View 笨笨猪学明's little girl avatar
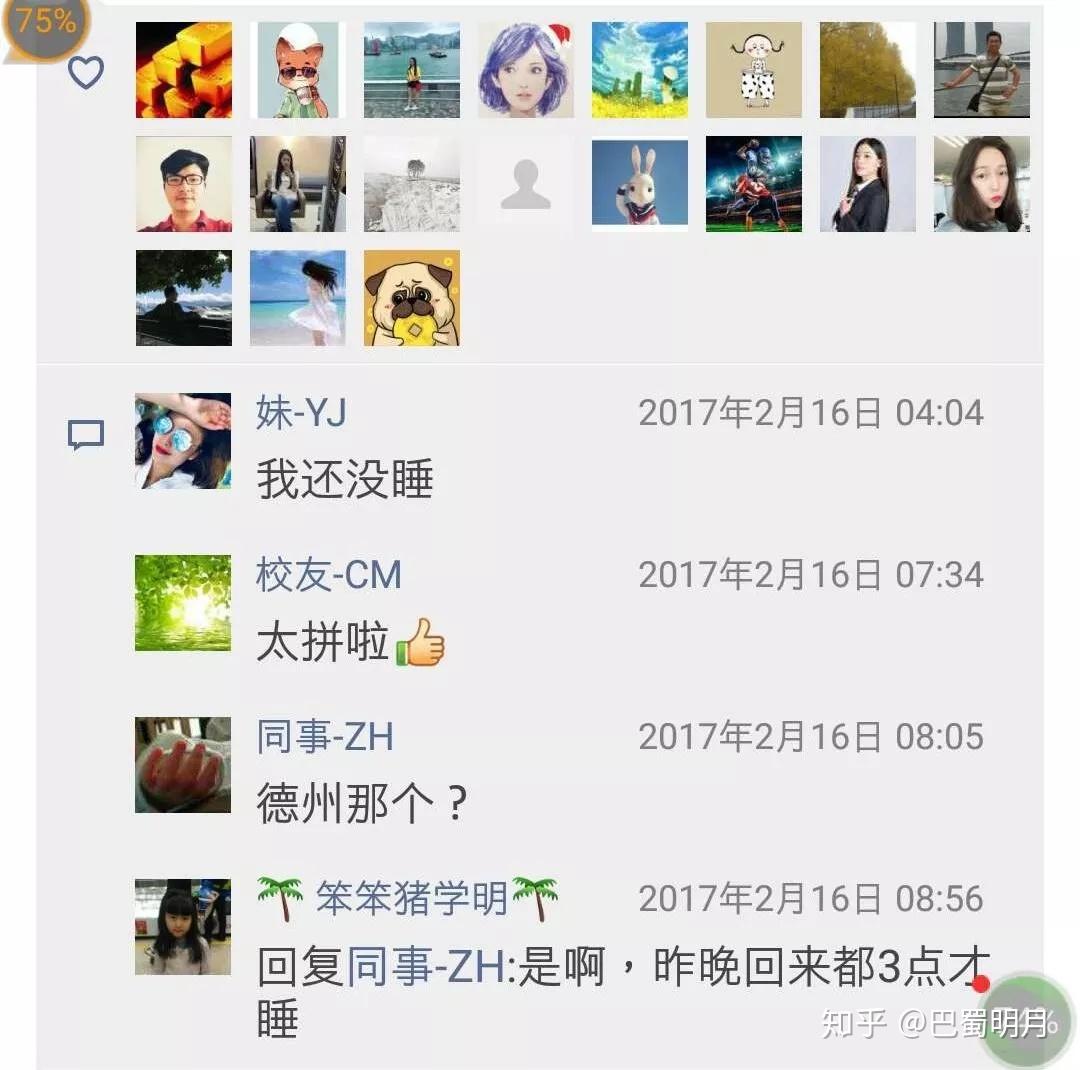 pos(183,927)
